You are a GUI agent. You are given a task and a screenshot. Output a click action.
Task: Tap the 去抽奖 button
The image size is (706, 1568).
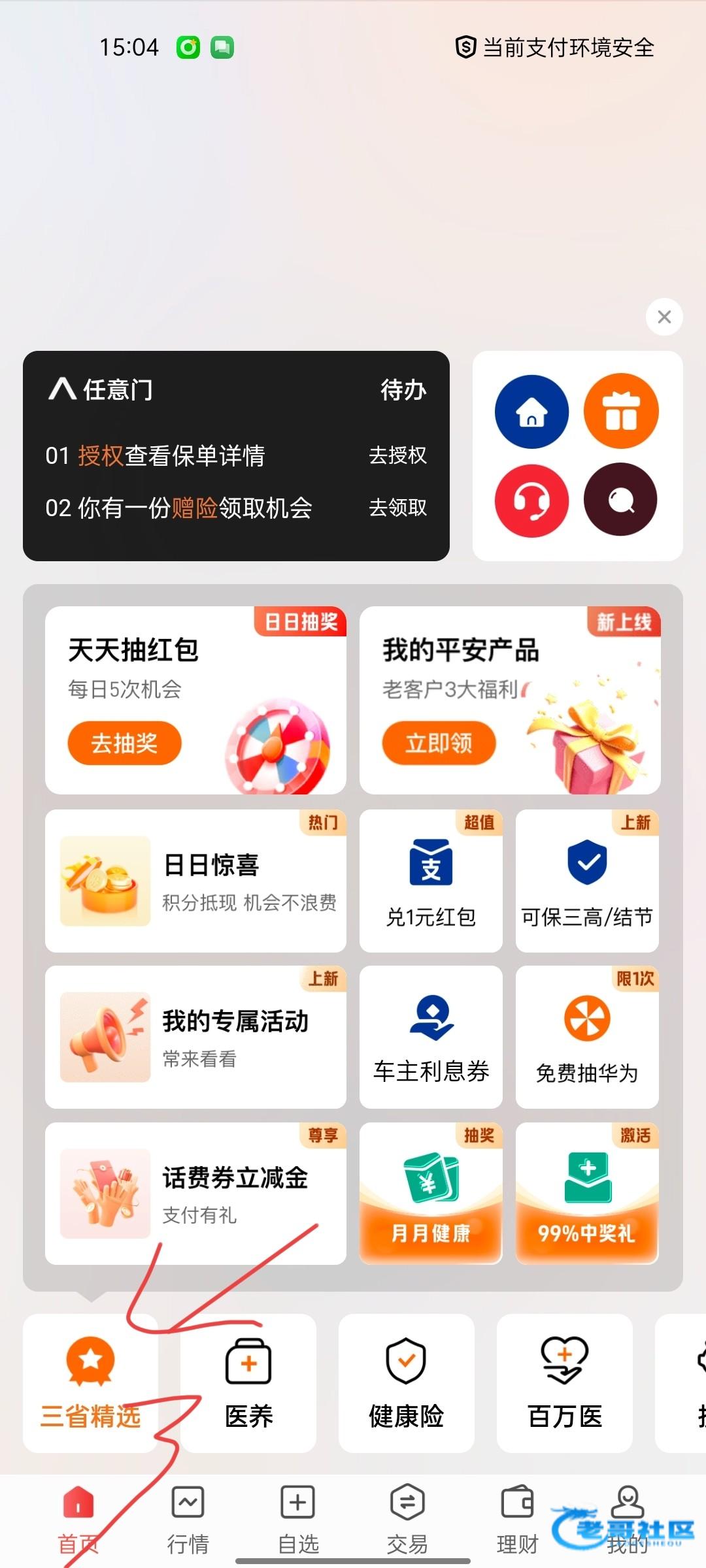124,743
